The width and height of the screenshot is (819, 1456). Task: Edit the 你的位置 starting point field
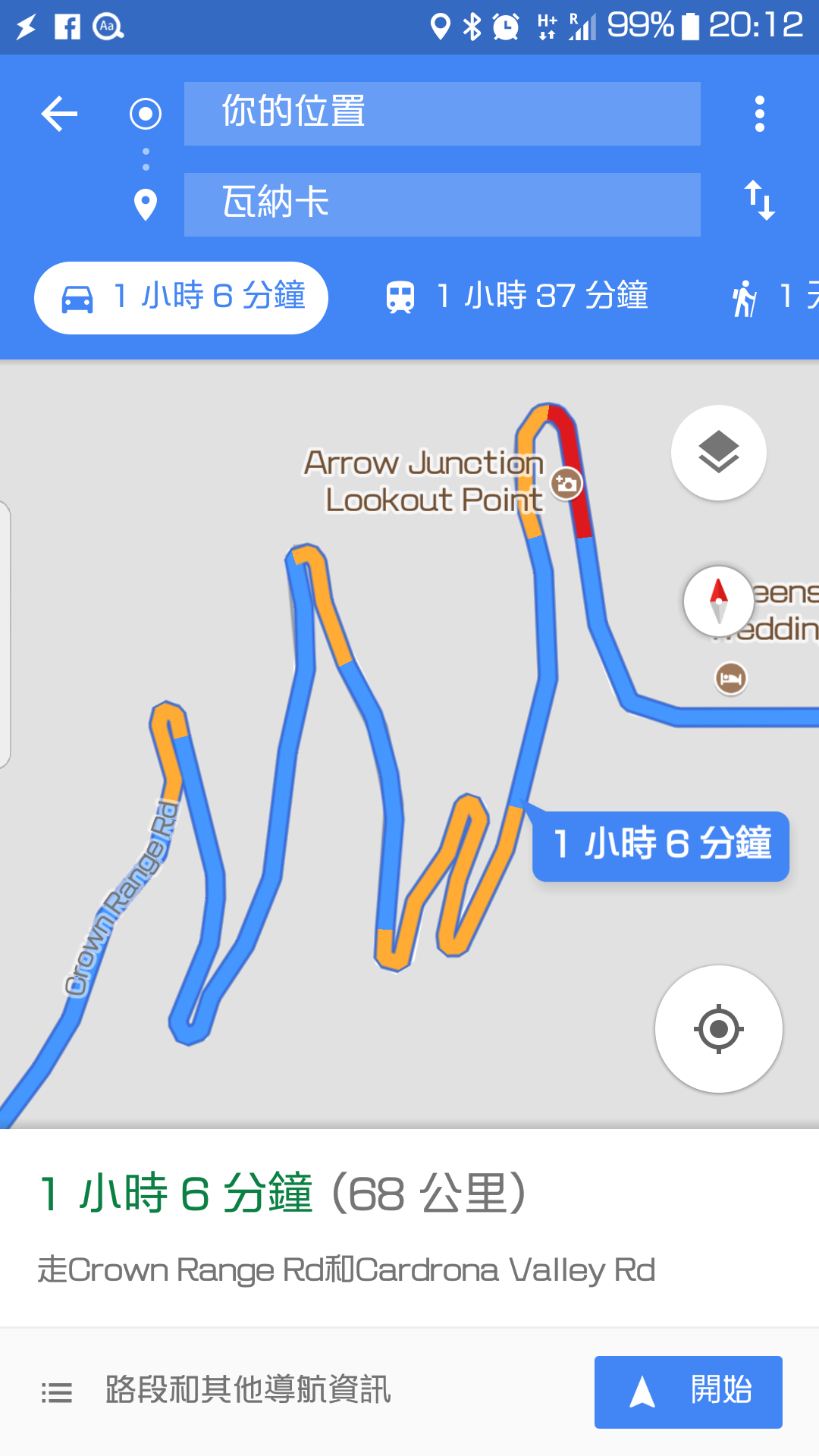(442, 114)
